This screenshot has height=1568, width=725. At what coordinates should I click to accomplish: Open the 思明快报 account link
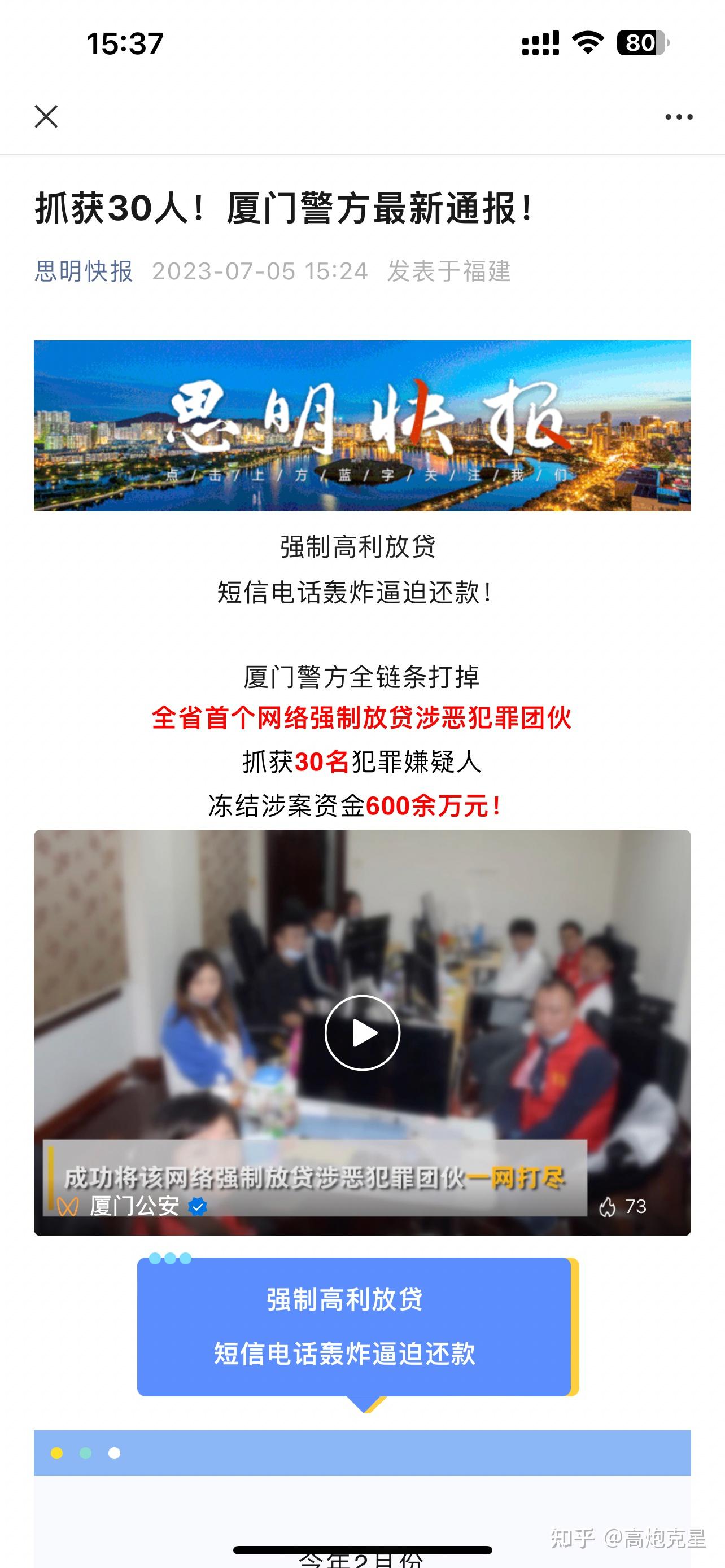pos(84,271)
